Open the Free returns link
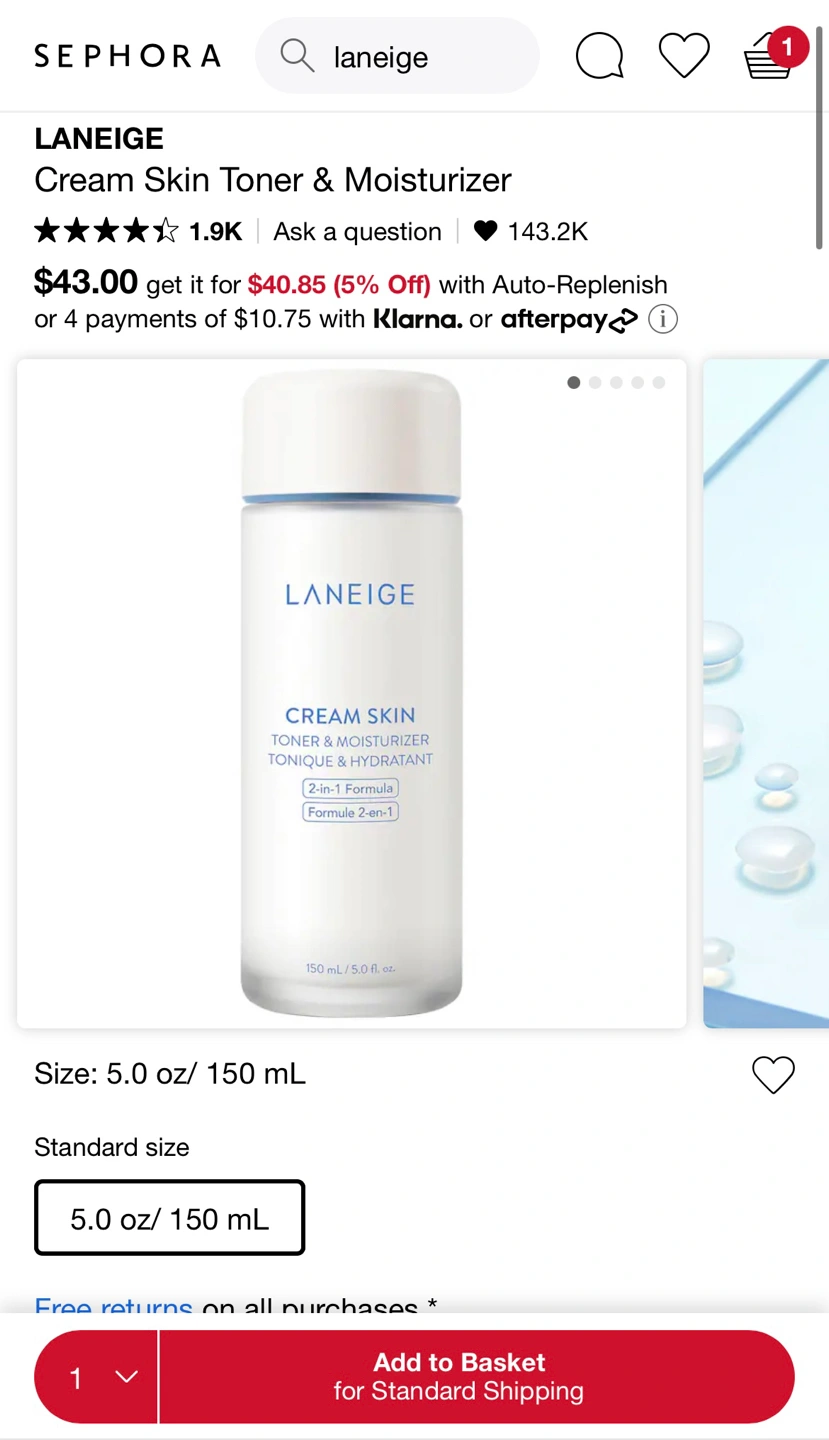 [113, 1305]
